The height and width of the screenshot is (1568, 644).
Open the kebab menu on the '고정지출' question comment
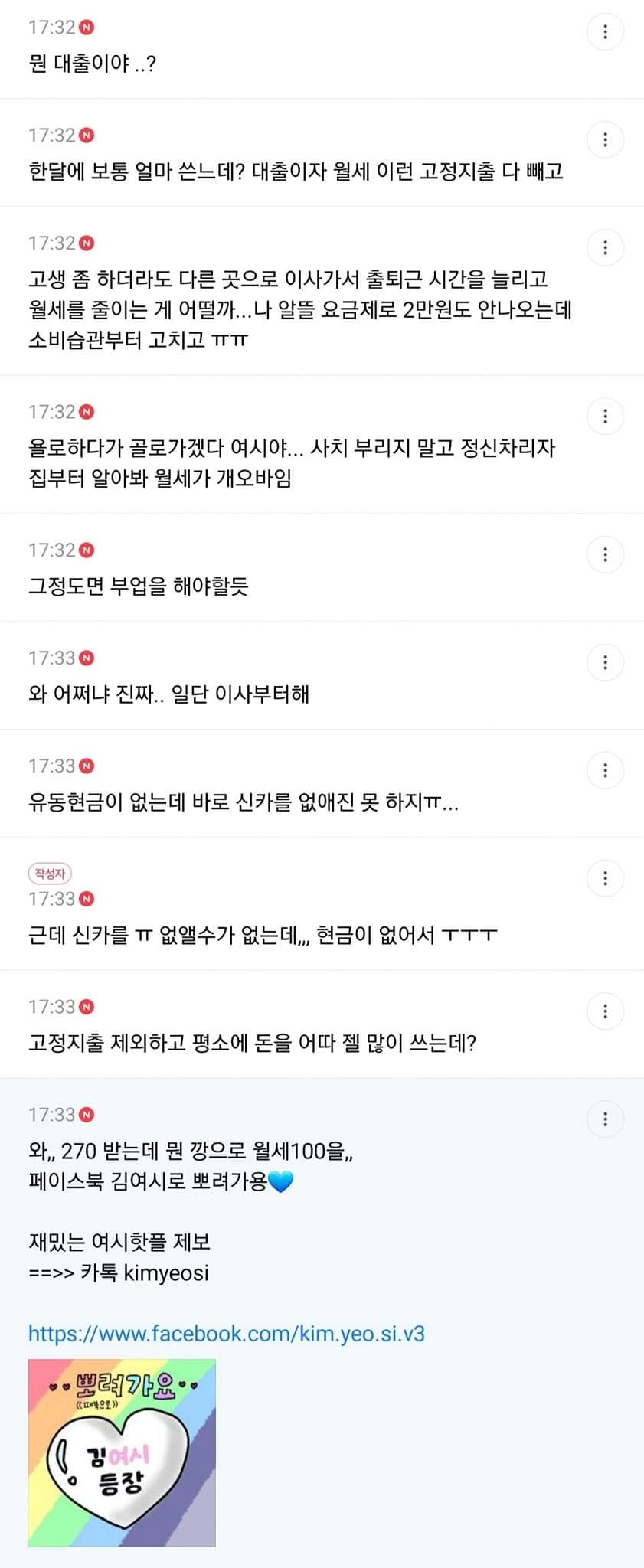coord(606,1011)
